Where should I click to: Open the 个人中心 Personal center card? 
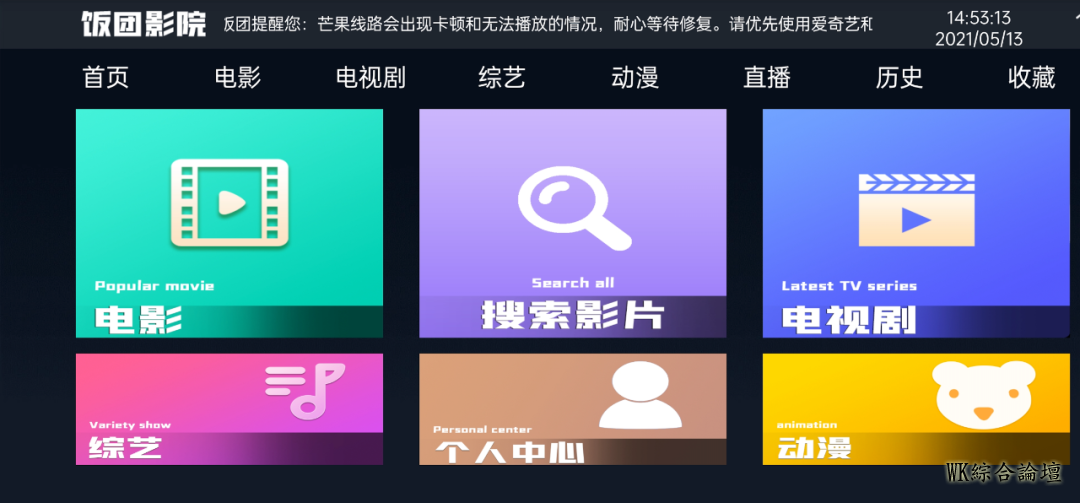[572, 409]
